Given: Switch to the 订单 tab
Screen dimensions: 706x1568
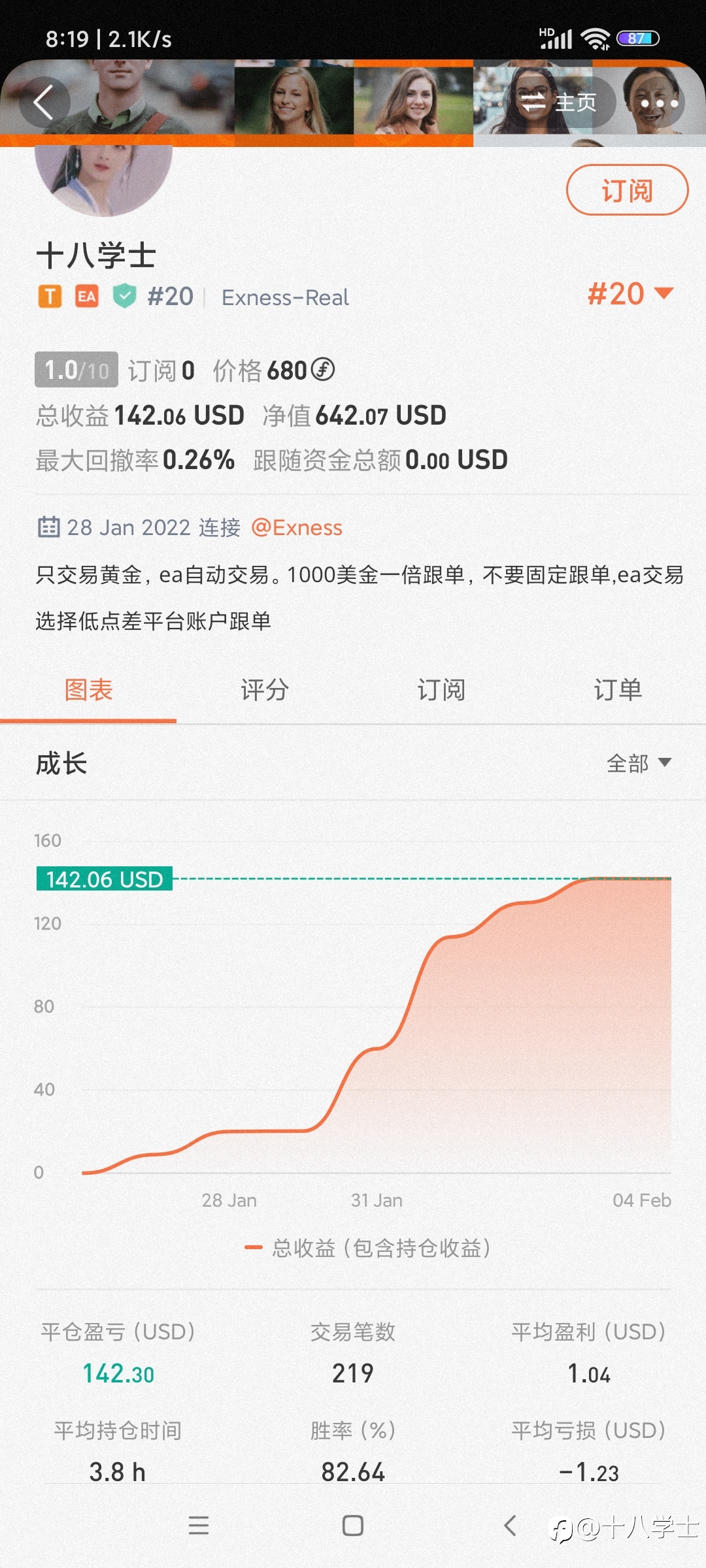Looking at the screenshot, I should click(618, 690).
